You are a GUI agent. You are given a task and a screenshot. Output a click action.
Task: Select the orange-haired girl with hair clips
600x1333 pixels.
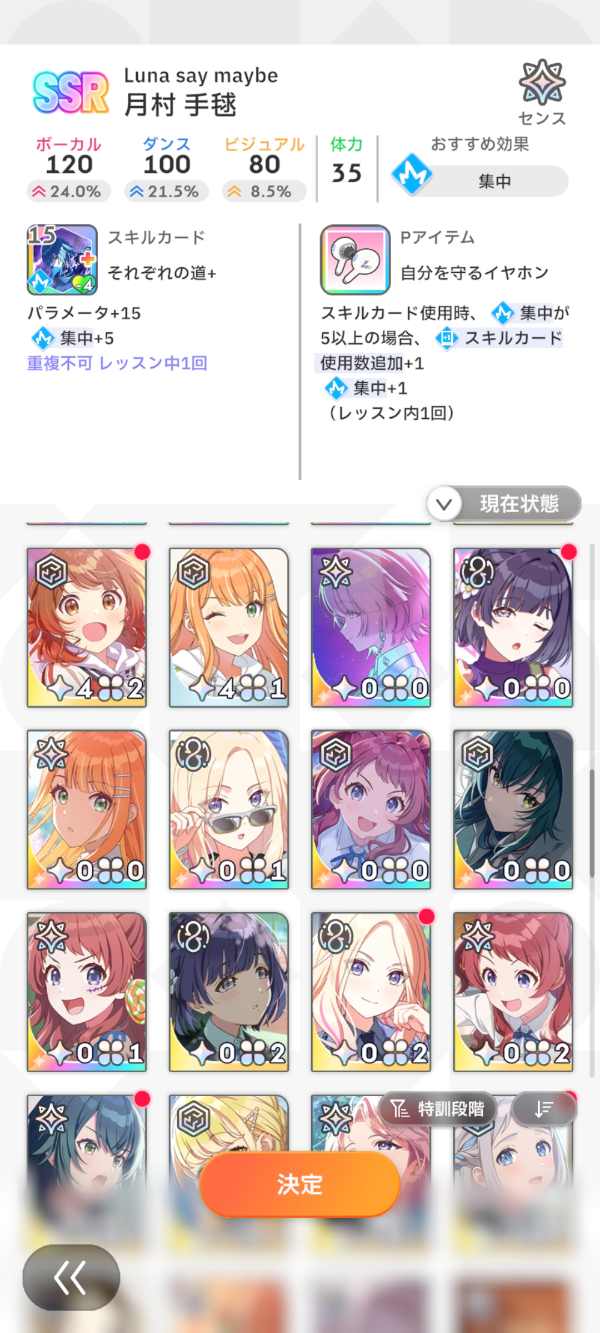click(87, 808)
